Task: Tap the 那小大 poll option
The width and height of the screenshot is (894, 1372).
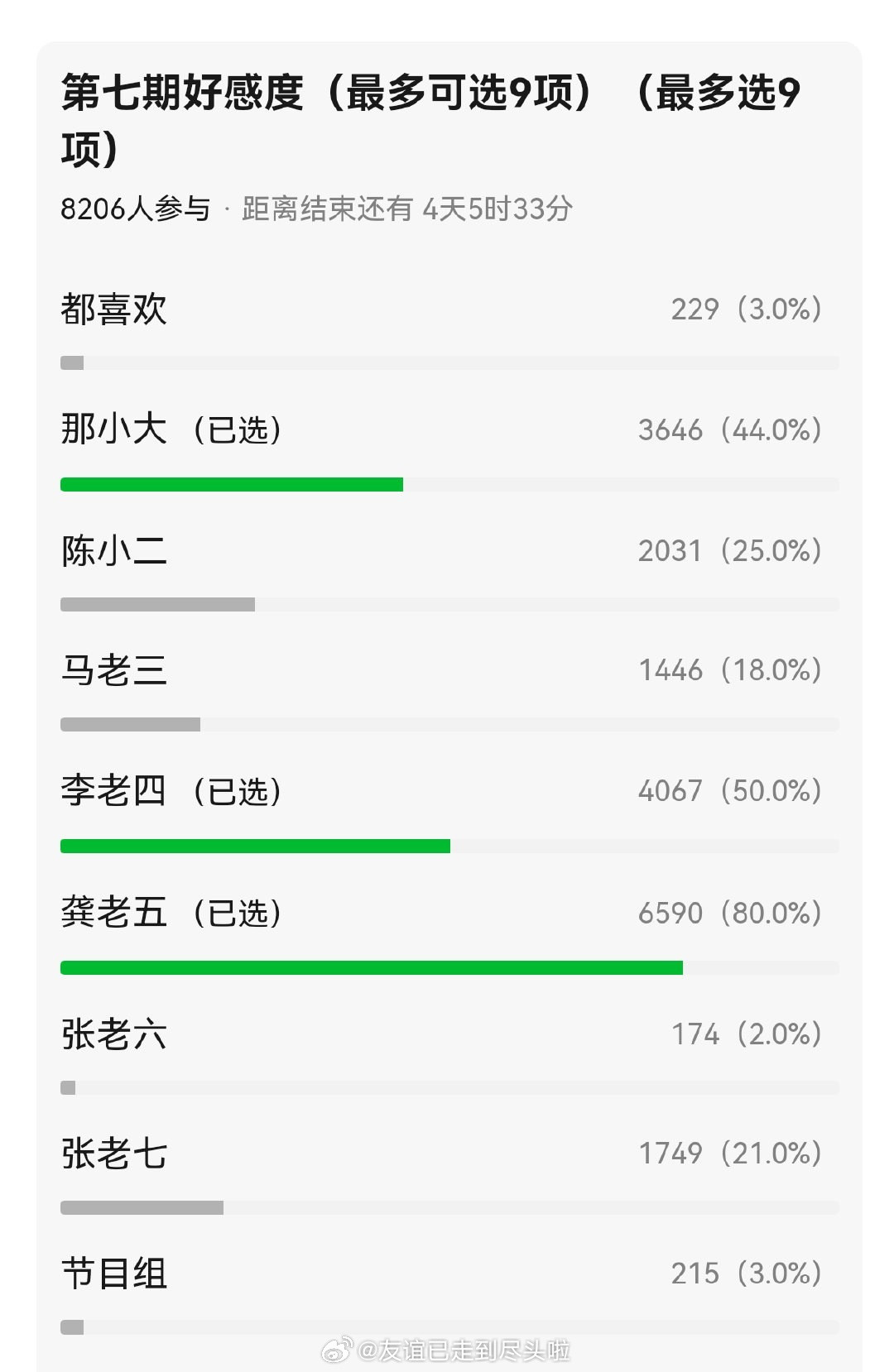Action: (x=449, y=450)
